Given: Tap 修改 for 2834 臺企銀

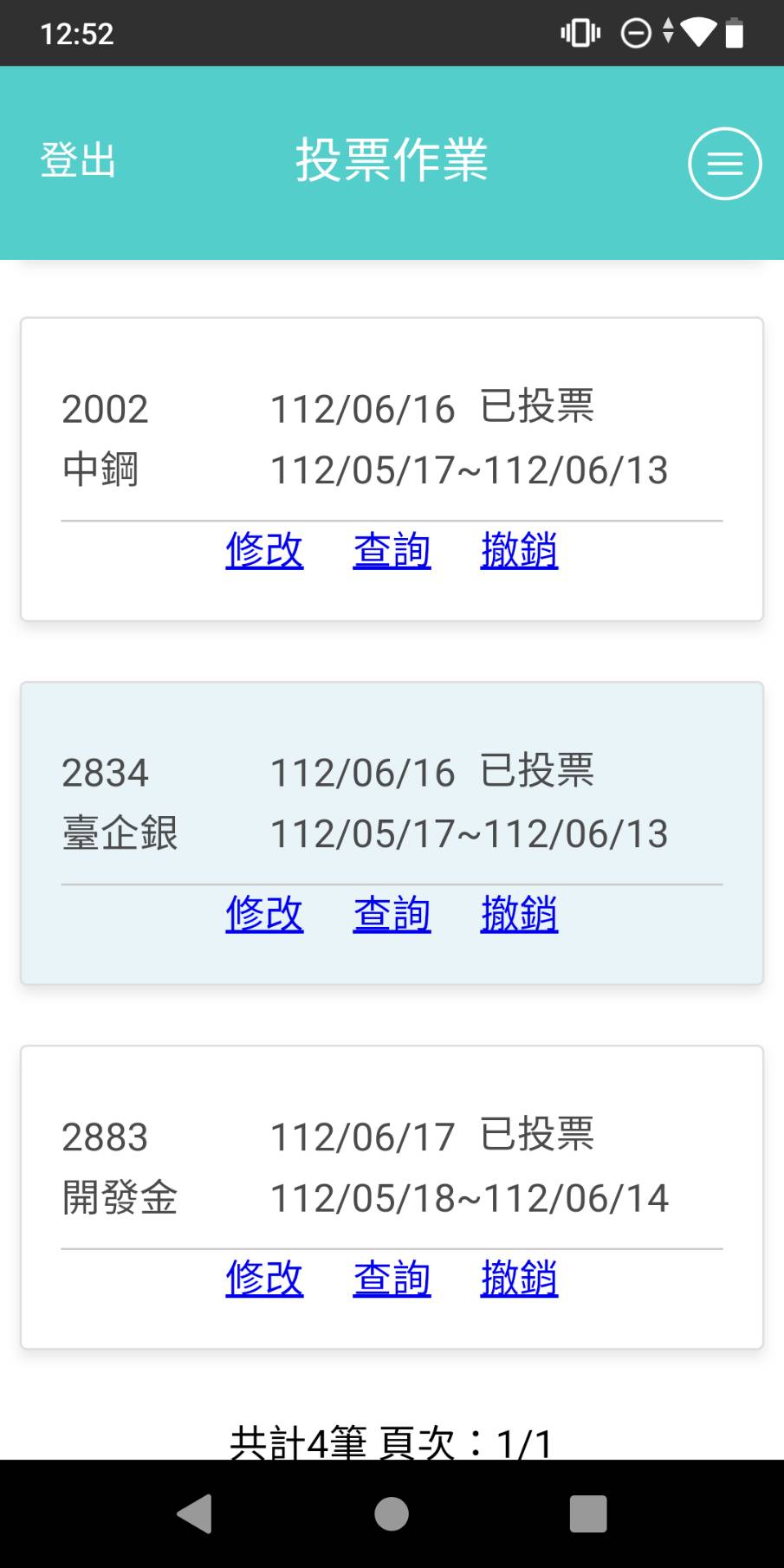Looking at the screenshot, I should (264, 914).
